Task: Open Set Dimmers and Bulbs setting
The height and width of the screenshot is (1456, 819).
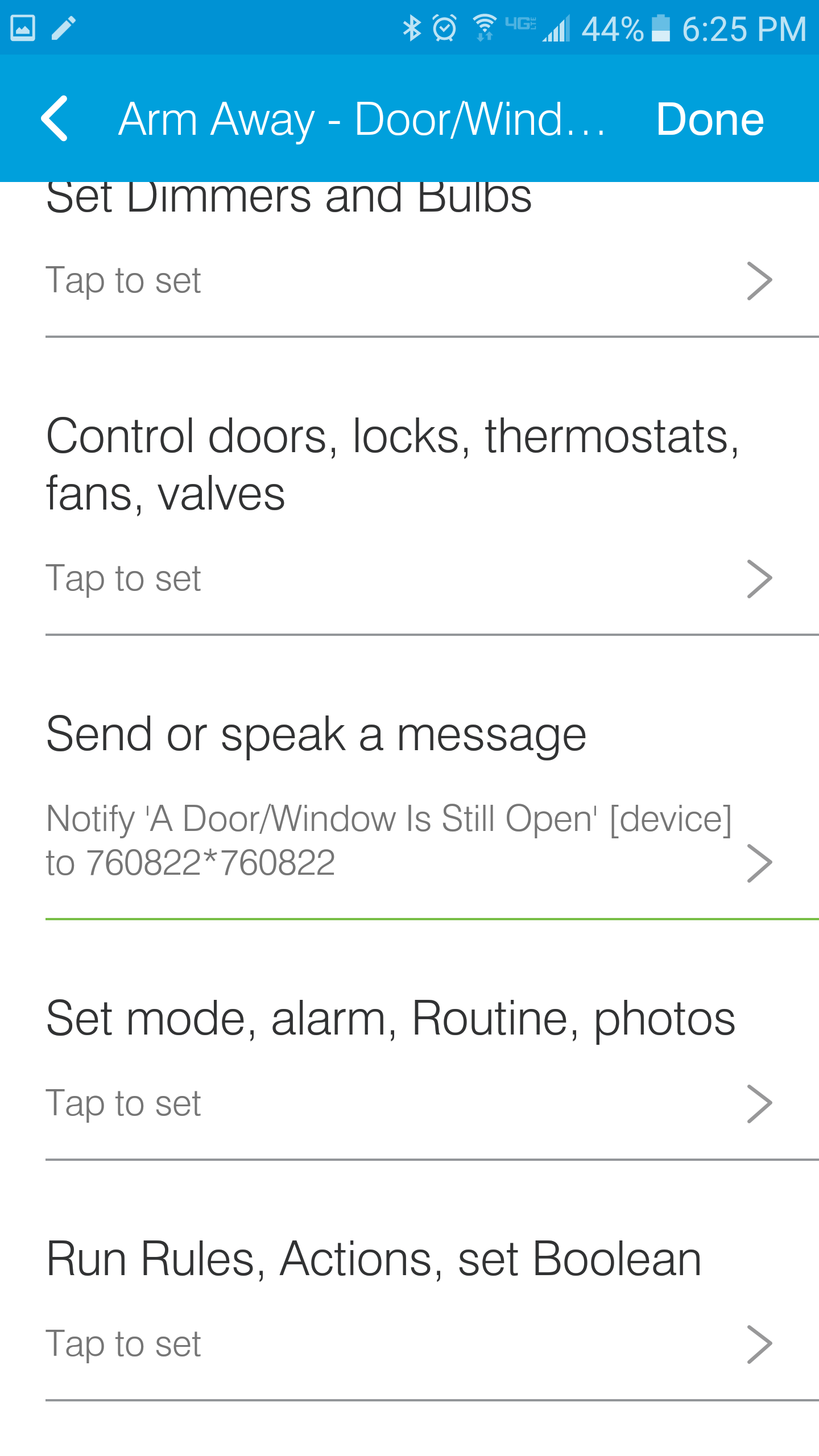Action: point(409,259)
